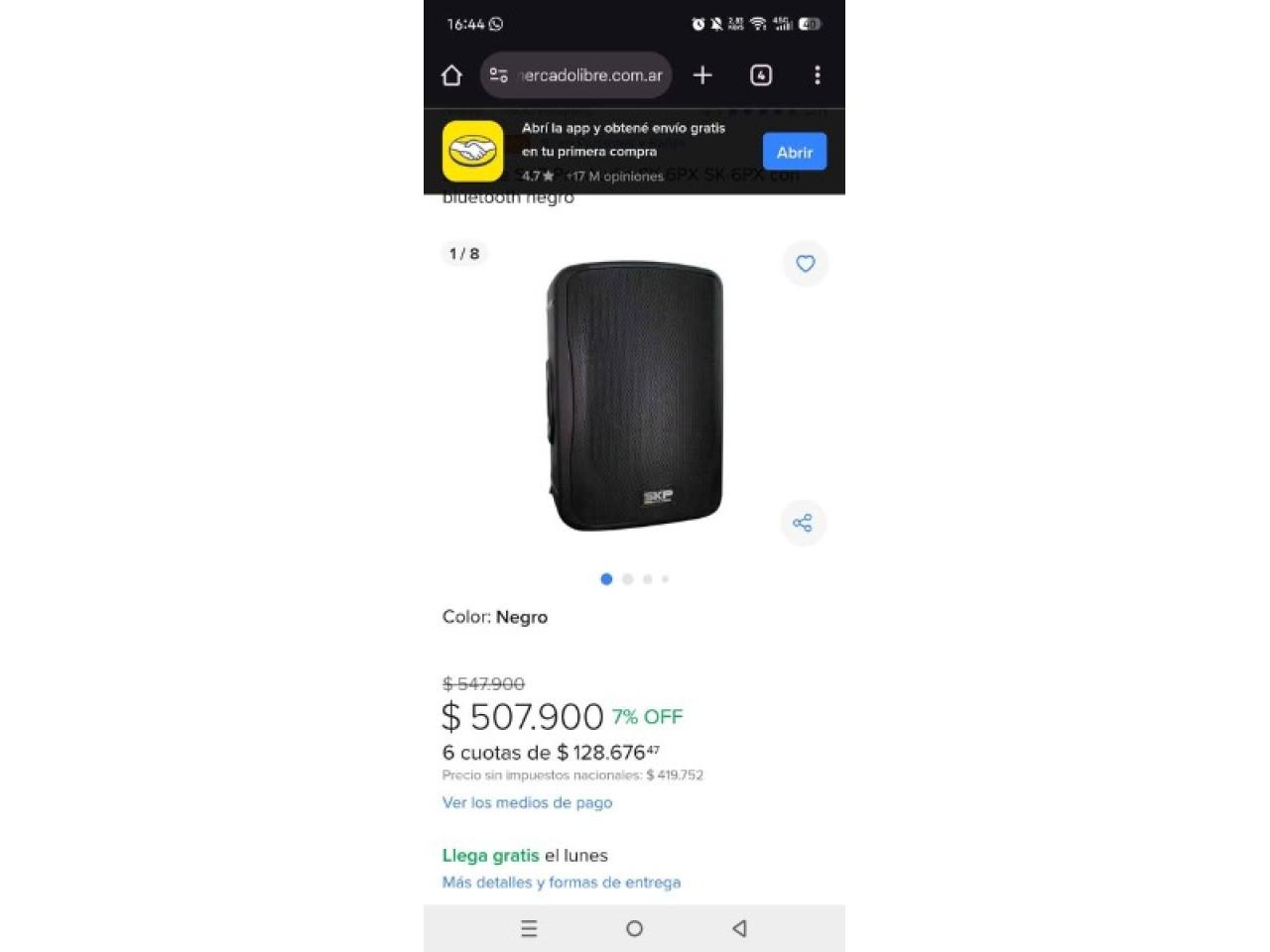Viewport: 1270px width, 952px height.
Task: Tap Abrir to open the Mercado Libre app
Action: coord(794,152)
